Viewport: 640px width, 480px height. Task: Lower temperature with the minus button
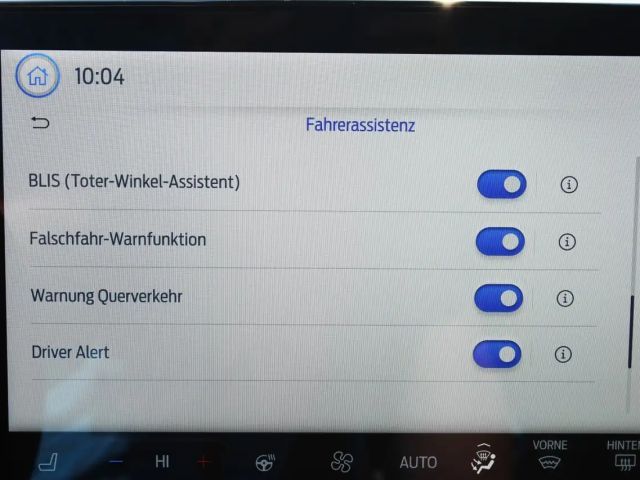pos(116,461)
